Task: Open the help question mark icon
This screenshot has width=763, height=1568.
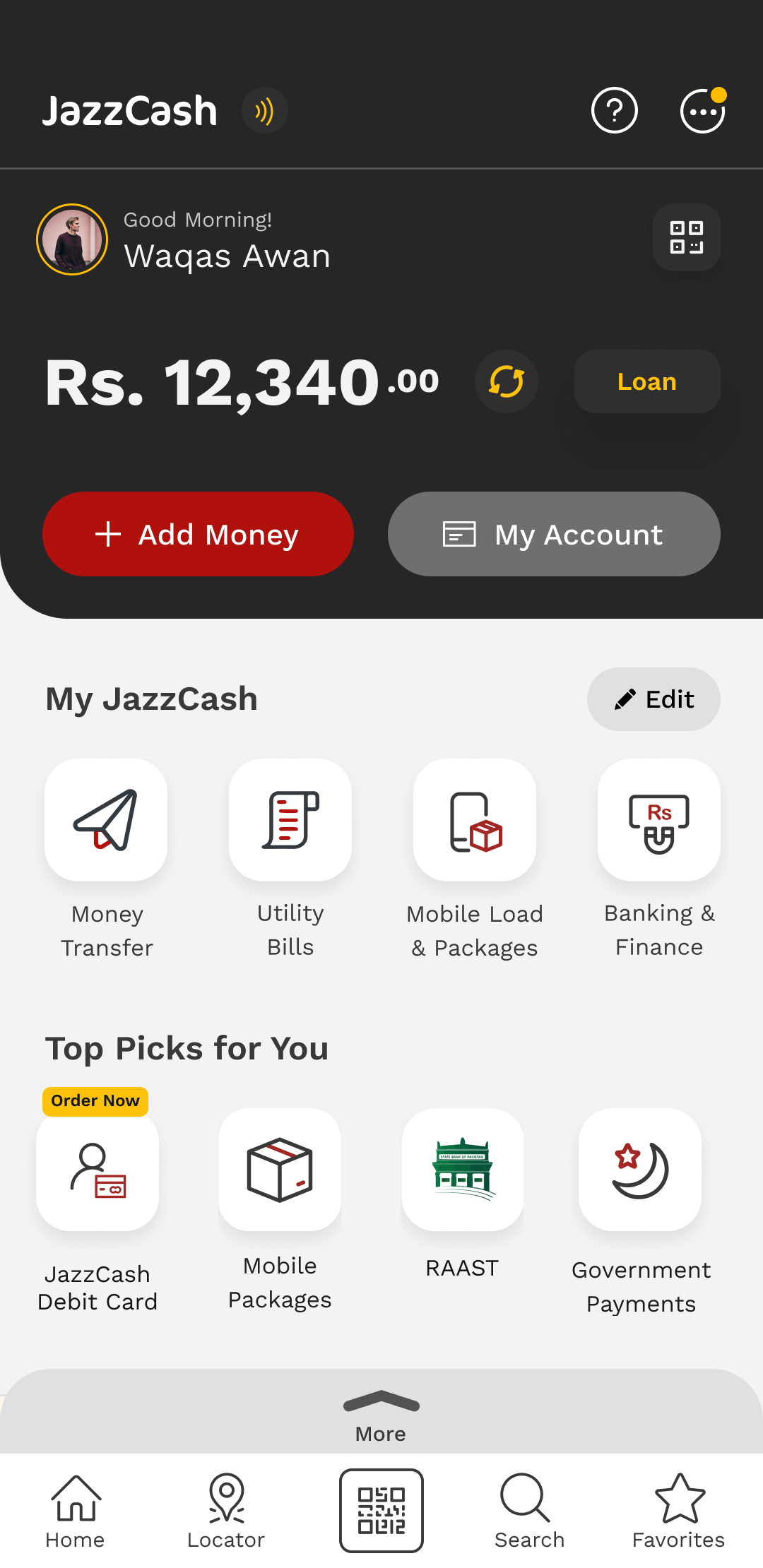Action: [614, 110]
